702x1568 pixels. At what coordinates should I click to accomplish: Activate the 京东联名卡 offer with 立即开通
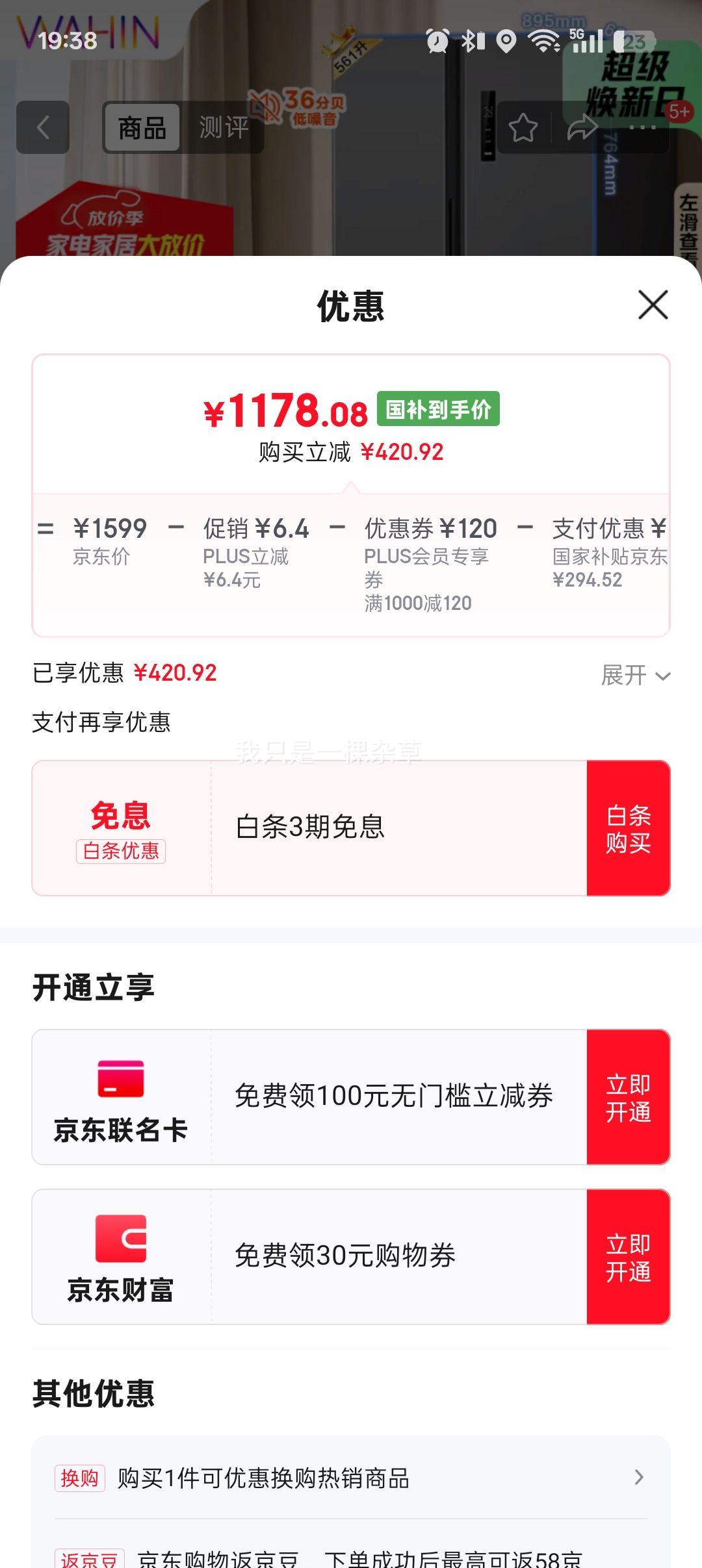pyautogui.click(x=628, y=1097)
